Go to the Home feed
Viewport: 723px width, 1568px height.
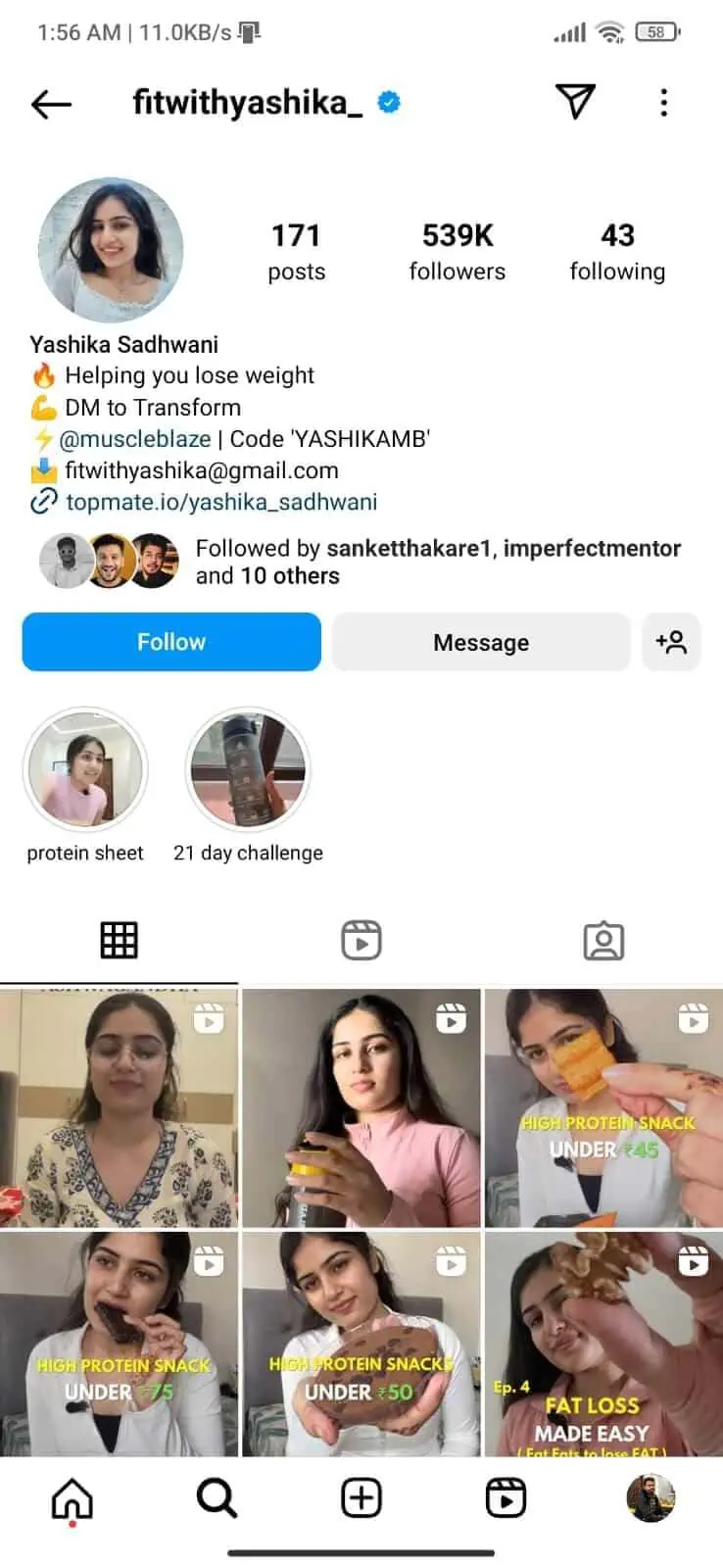(x=72, y=1498)
